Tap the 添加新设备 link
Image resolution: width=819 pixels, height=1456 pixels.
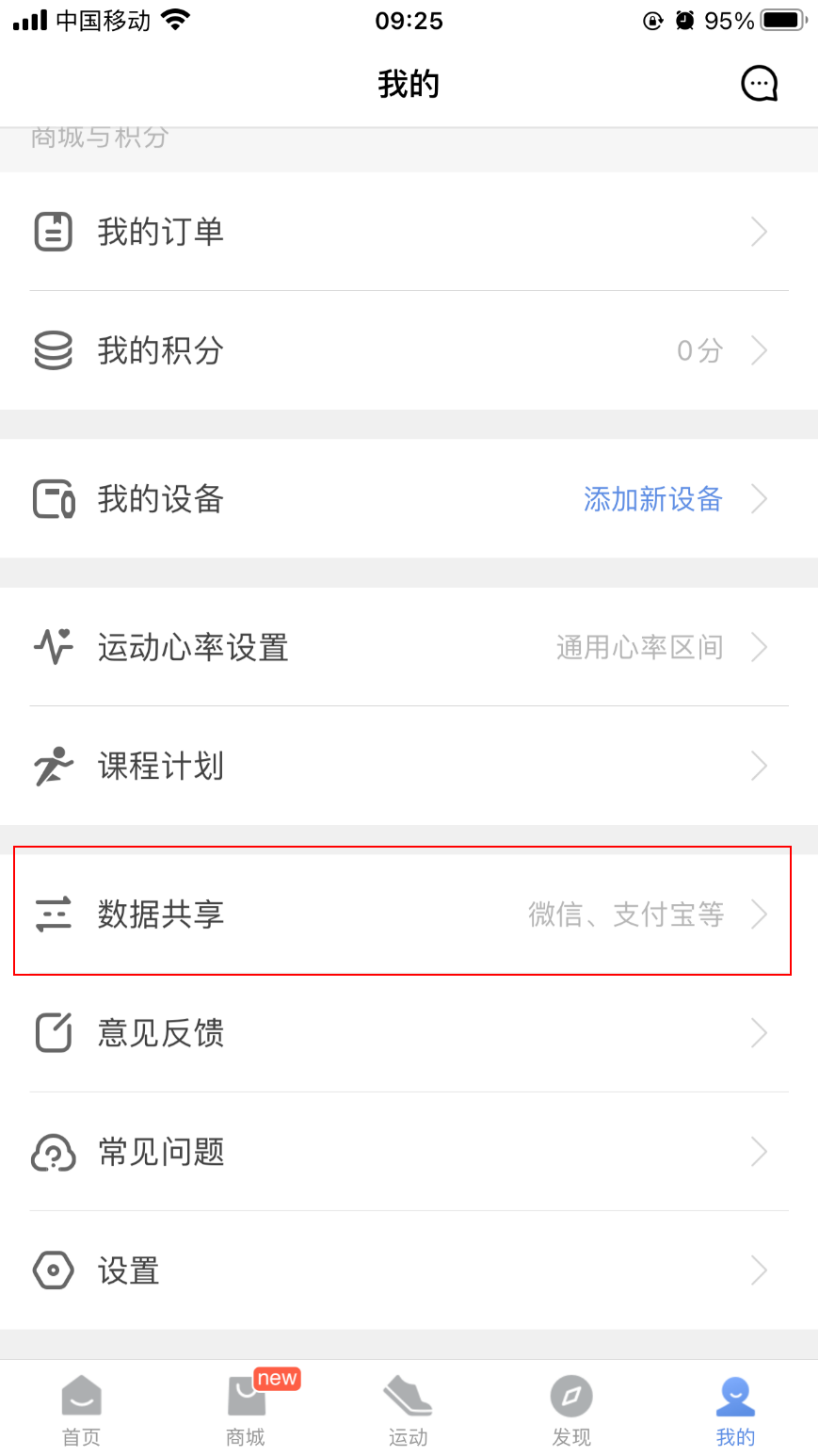pos(652,499)
